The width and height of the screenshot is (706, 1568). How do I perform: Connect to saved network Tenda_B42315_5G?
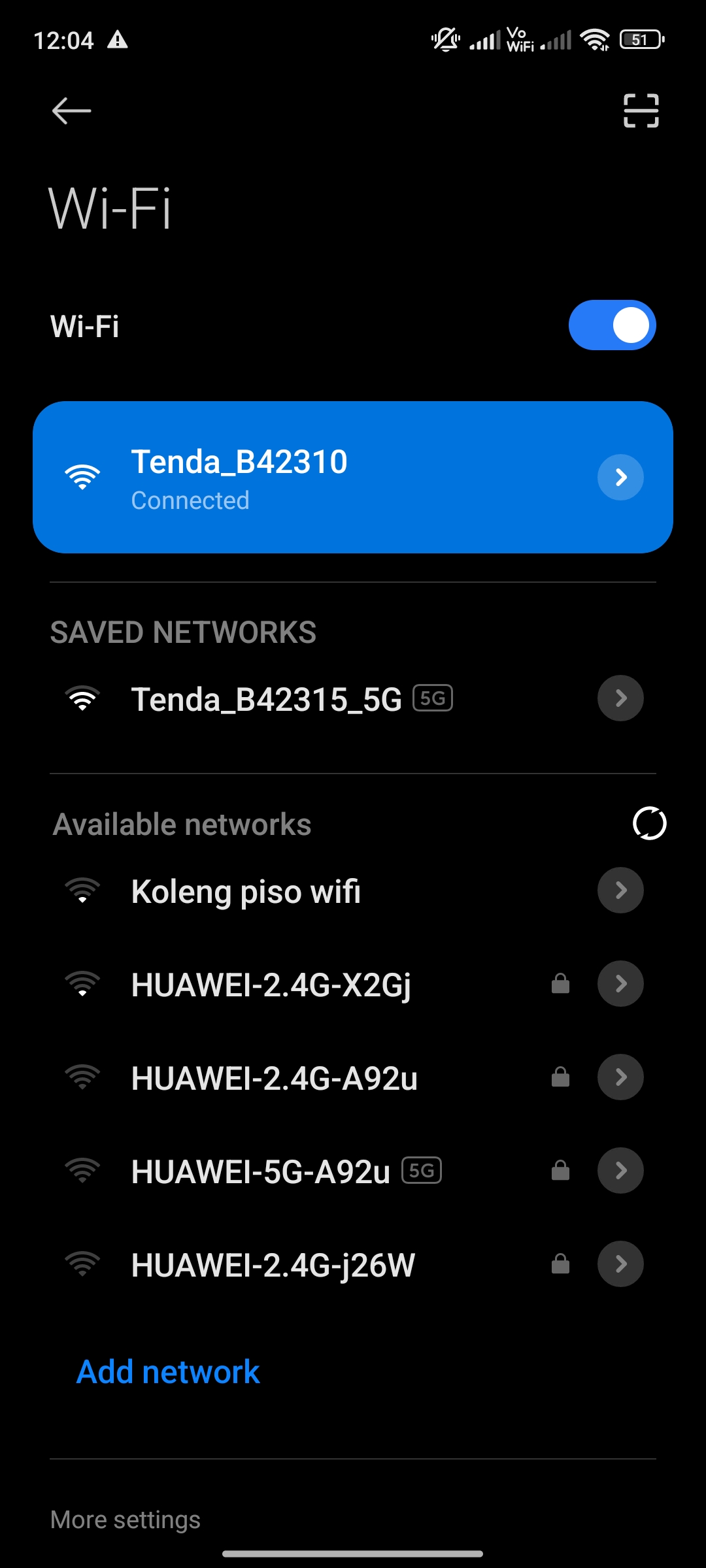click(x=266, y=699)
